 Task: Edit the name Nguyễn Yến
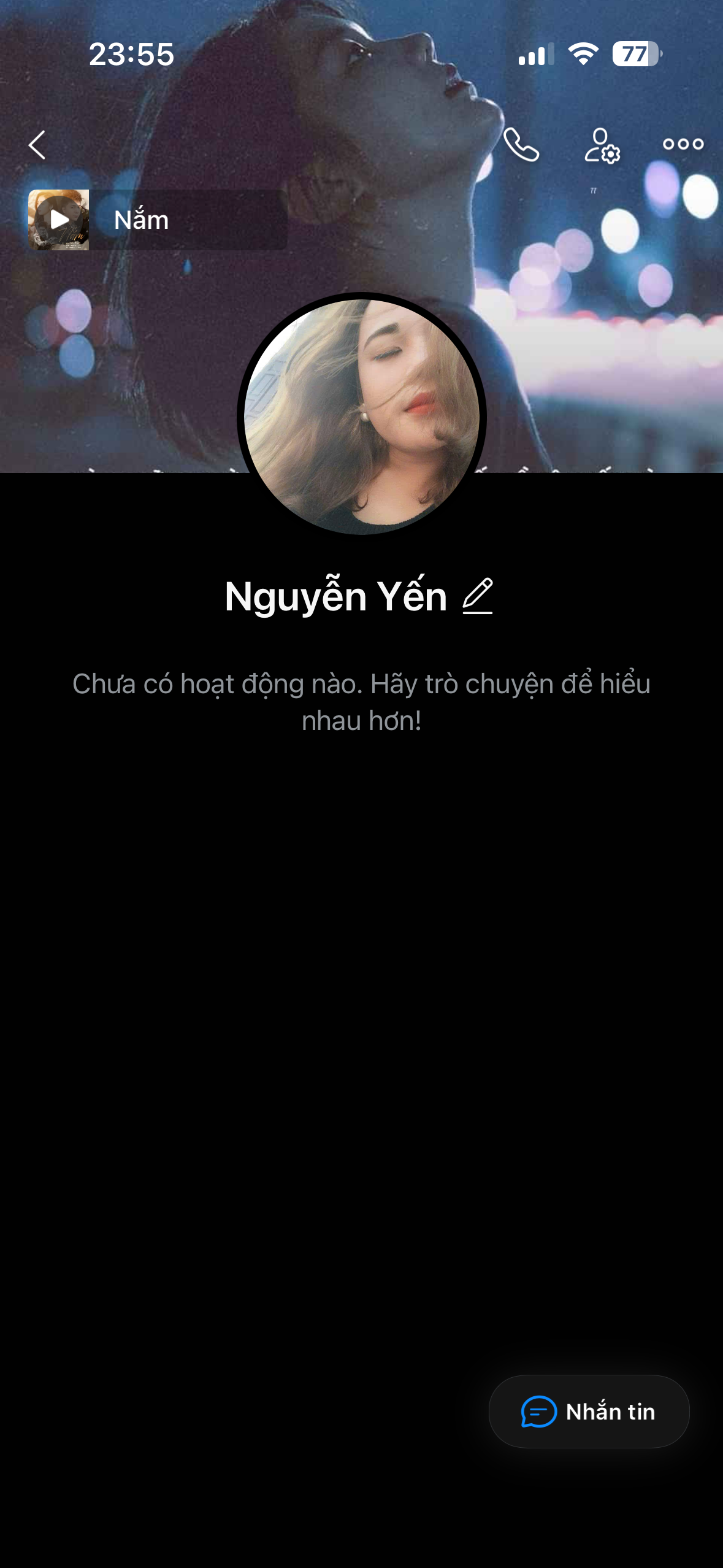tap(478, 596)
